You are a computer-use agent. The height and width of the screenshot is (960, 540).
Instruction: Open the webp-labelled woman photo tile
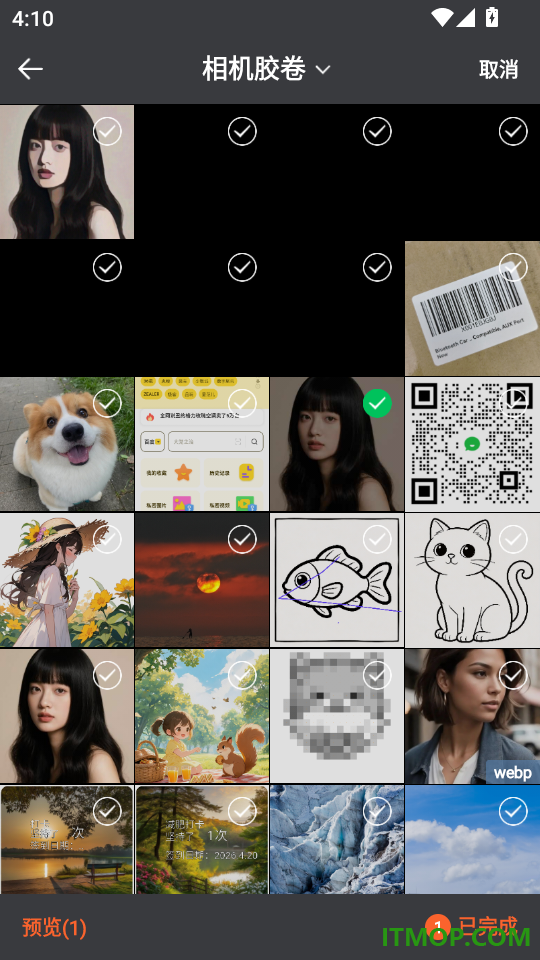[473, 716]
